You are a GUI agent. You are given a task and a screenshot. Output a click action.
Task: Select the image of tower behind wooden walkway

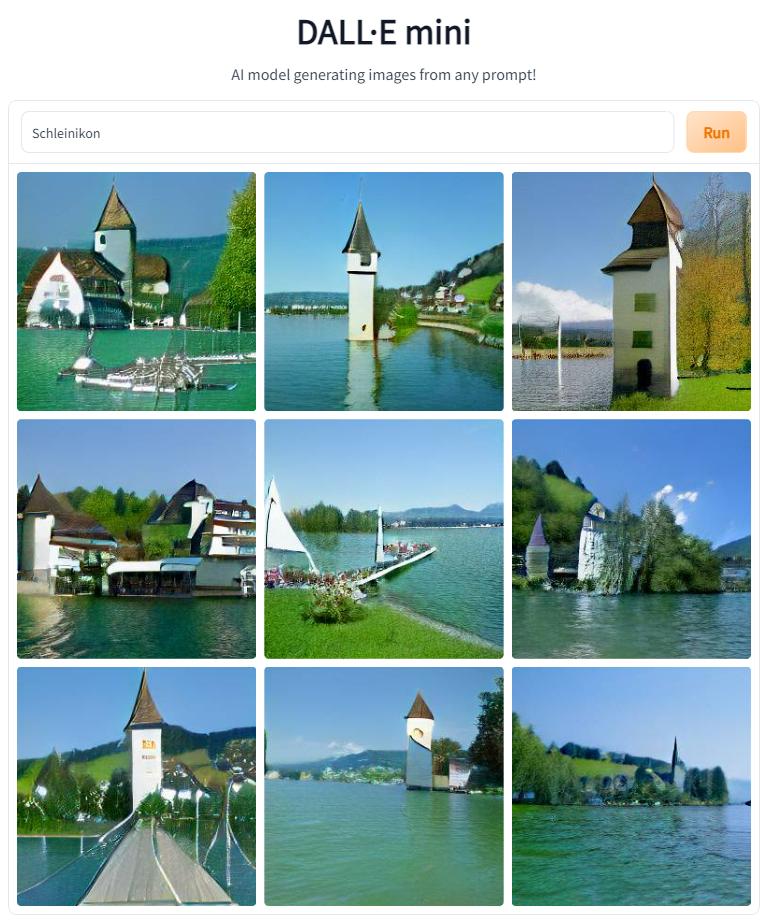click(136, 786)
